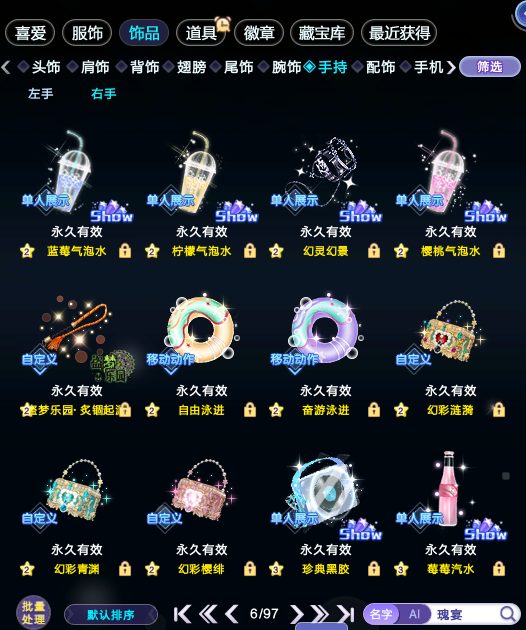
Task: Switch to the 服饰 tab
Action: (87, 33)
